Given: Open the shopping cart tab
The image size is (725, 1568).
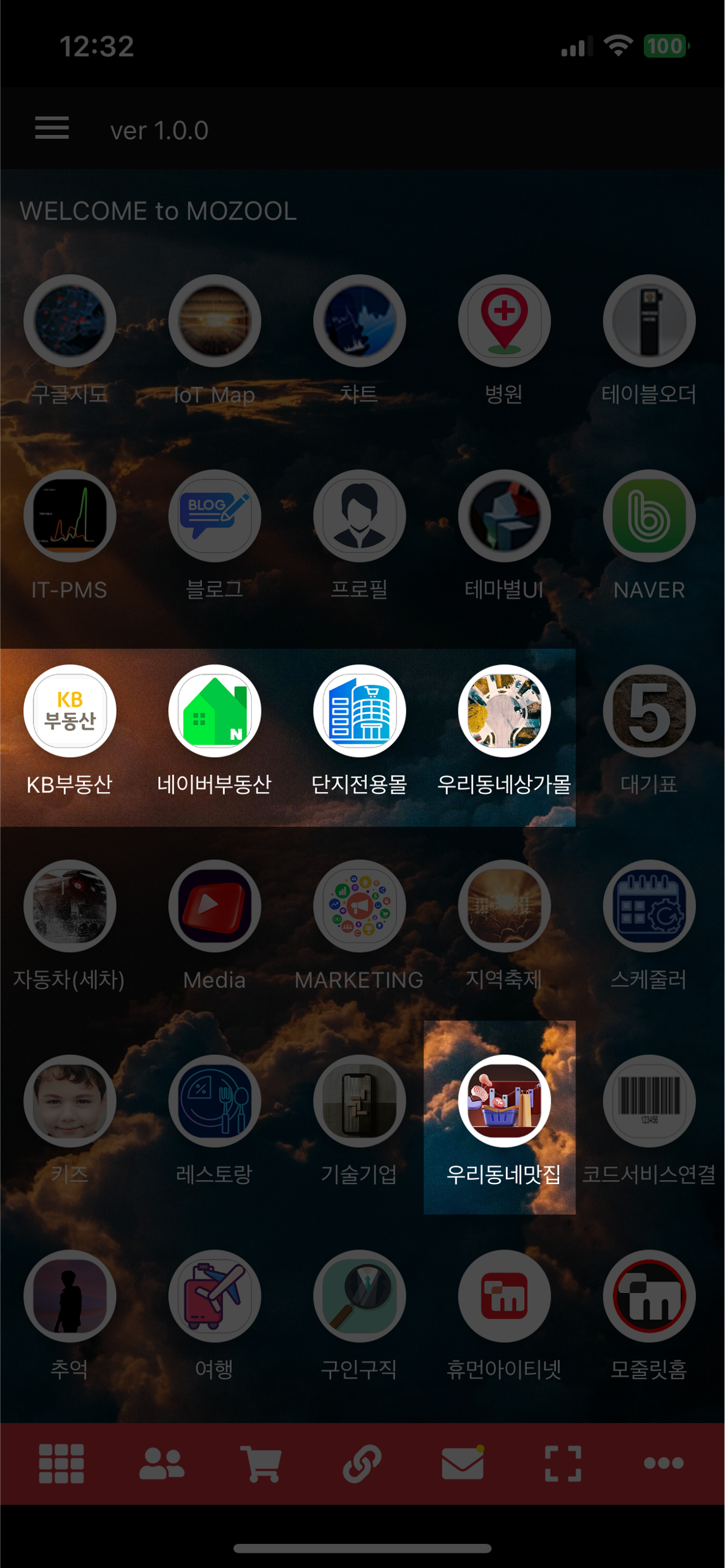Looking at the screenshot, I should click(261, 1463).
